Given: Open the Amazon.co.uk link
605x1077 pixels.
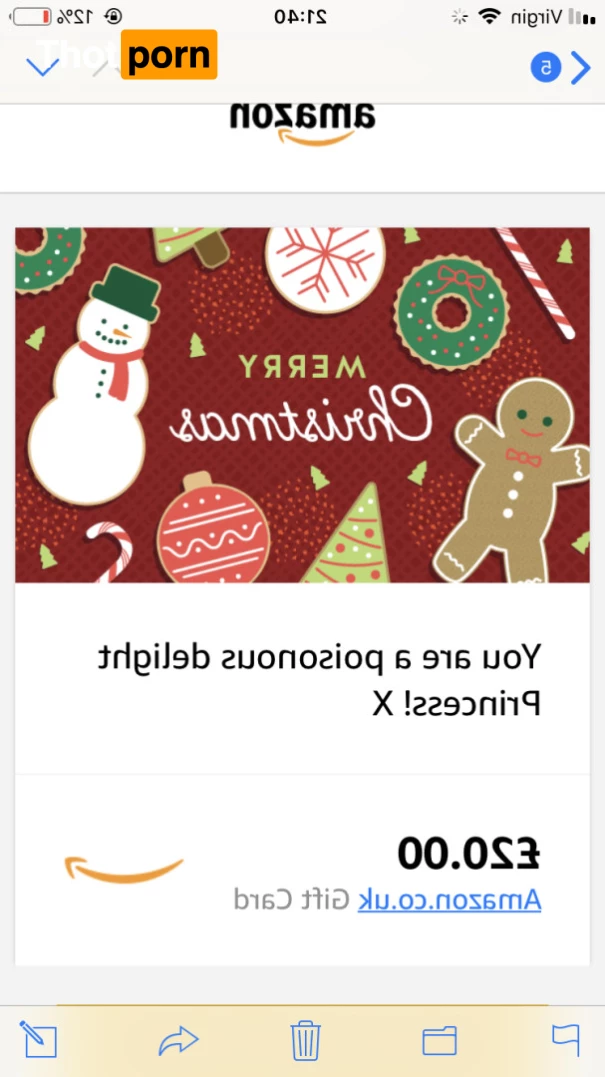Looking at the screenshot, I should click(449, 899).
